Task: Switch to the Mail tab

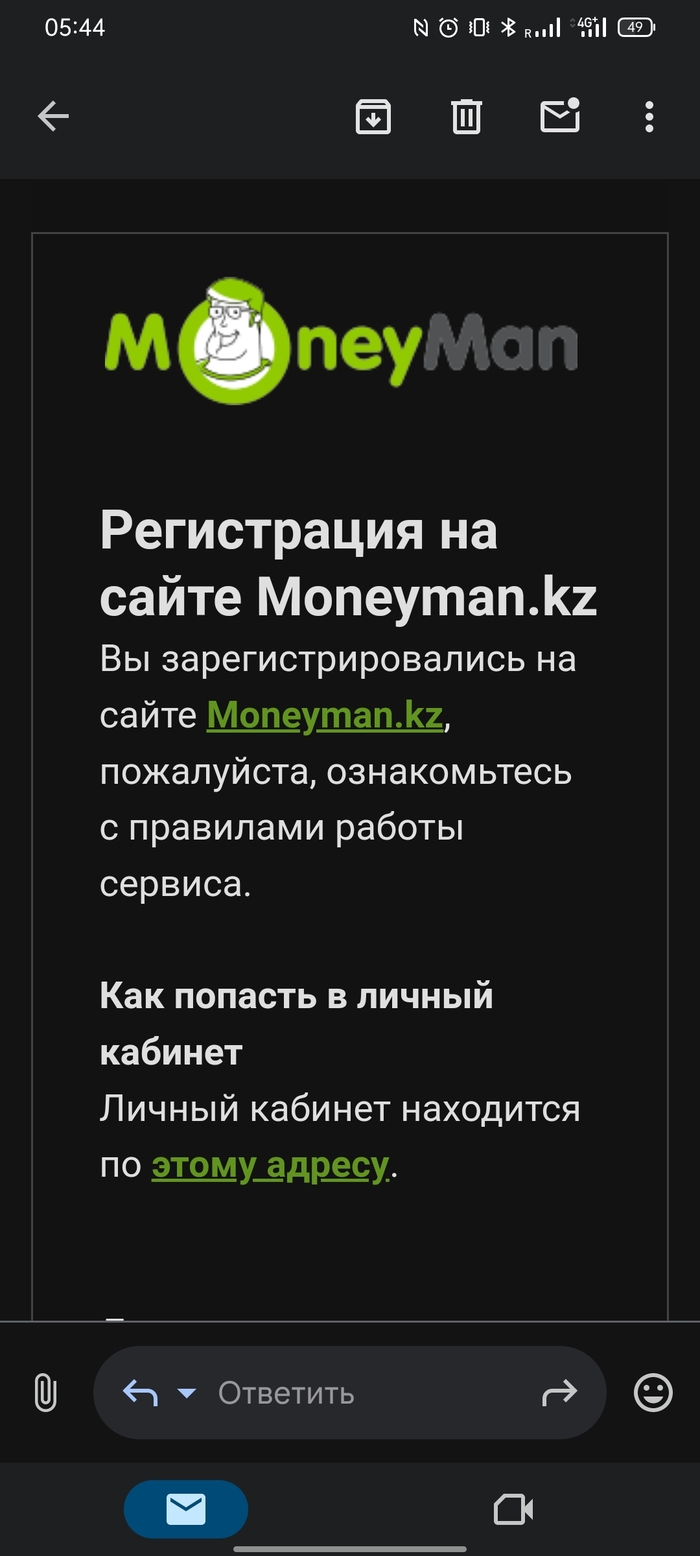Action: click(x=186, y=1509)
